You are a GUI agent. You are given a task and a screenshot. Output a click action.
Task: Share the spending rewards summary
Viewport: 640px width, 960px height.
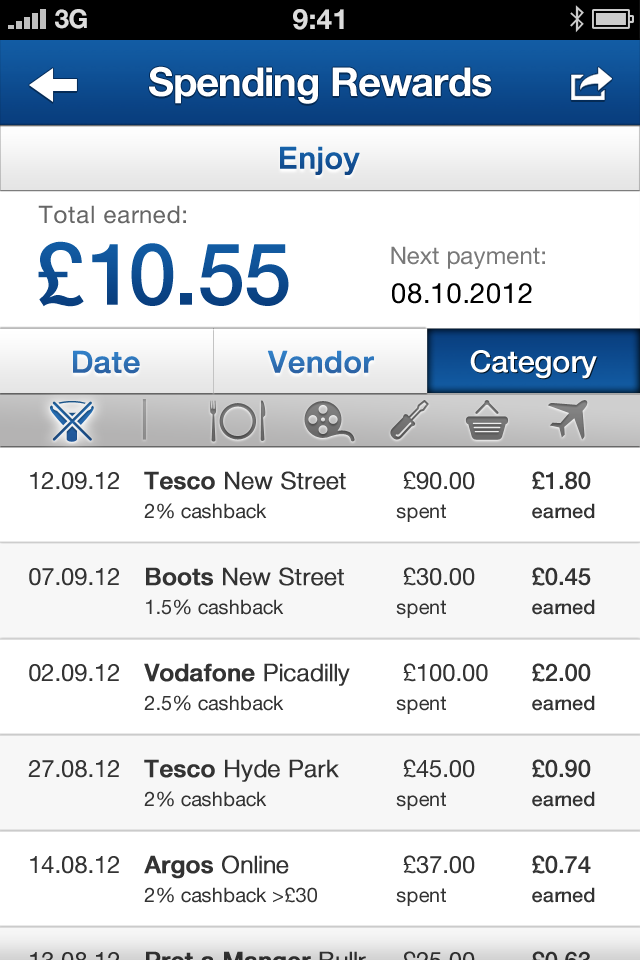(590, 85)
